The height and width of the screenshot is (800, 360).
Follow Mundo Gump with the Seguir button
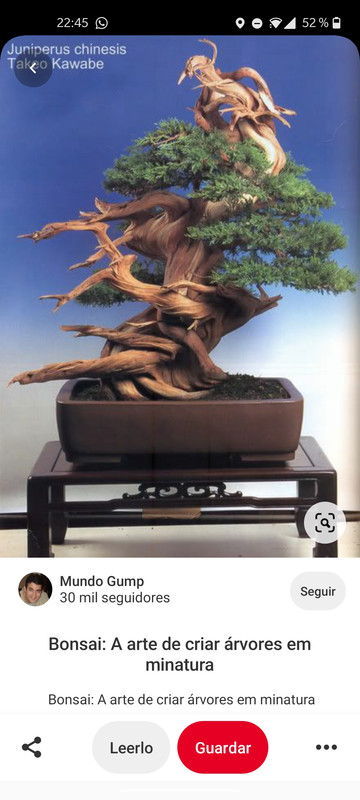pyautogui.click(x=318, y=591)
